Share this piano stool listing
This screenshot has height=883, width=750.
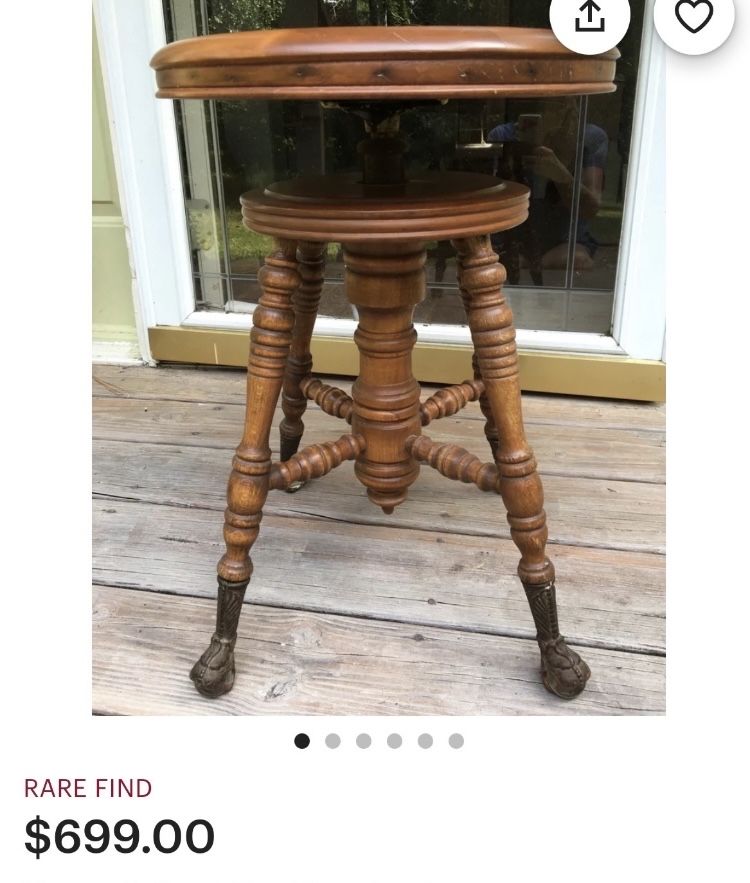click(590, 17)
